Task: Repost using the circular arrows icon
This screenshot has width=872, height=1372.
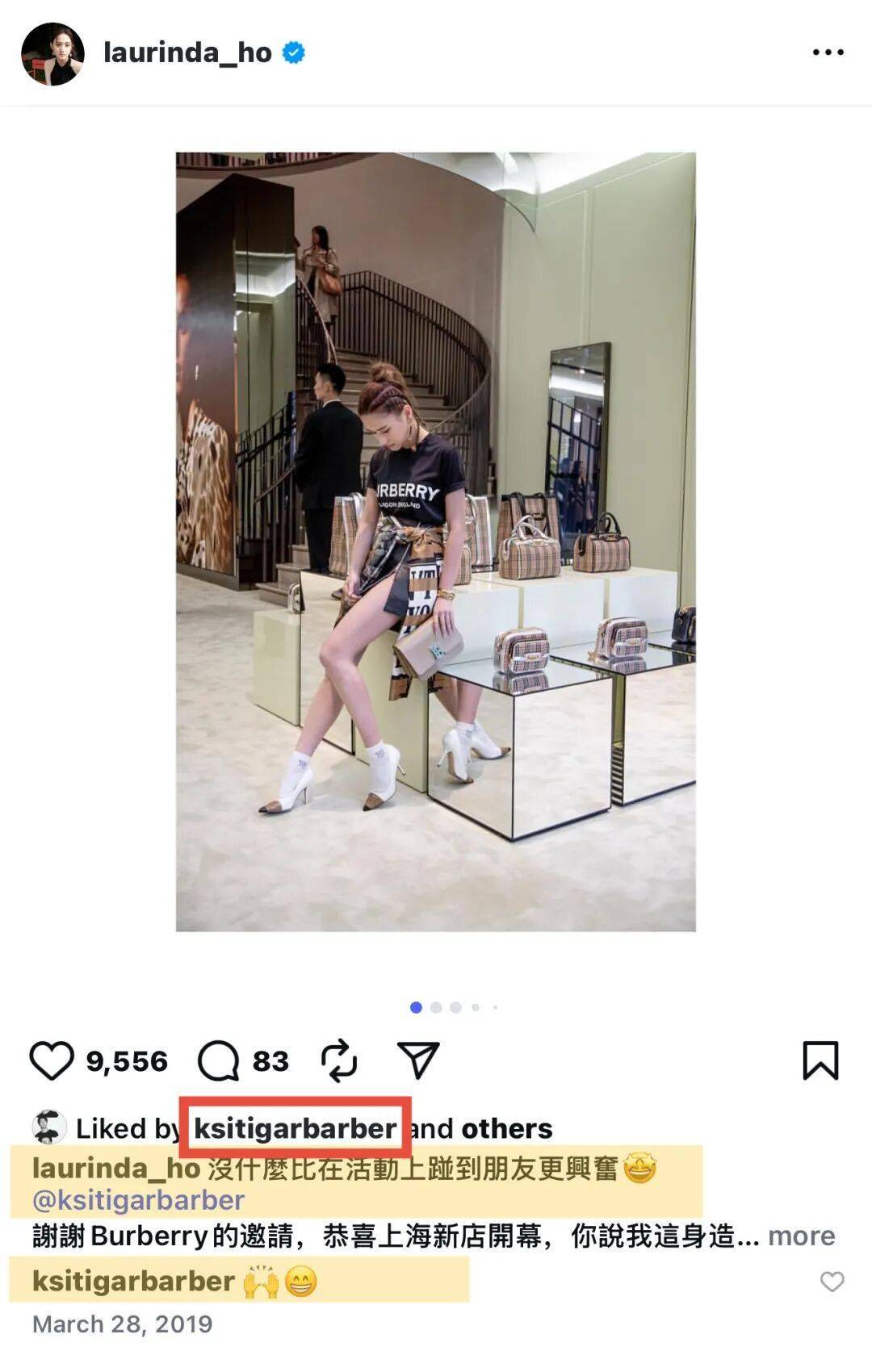Action: [339, 1060]
